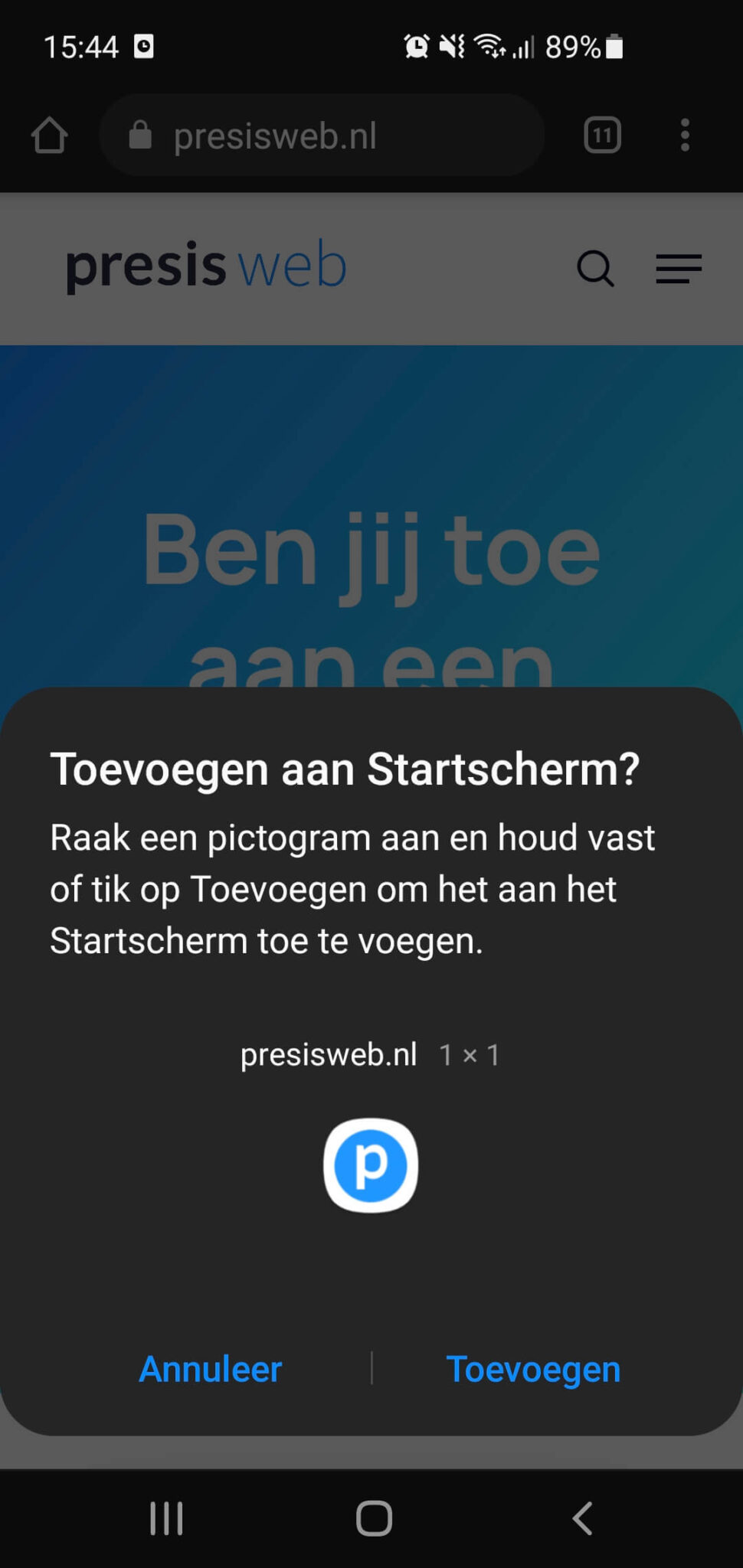Image resolution: width=743 pixels, height=1568 pixels.
Task: Tap the presisweb.nl shortcut icon
Action: tap(371, 1165)
